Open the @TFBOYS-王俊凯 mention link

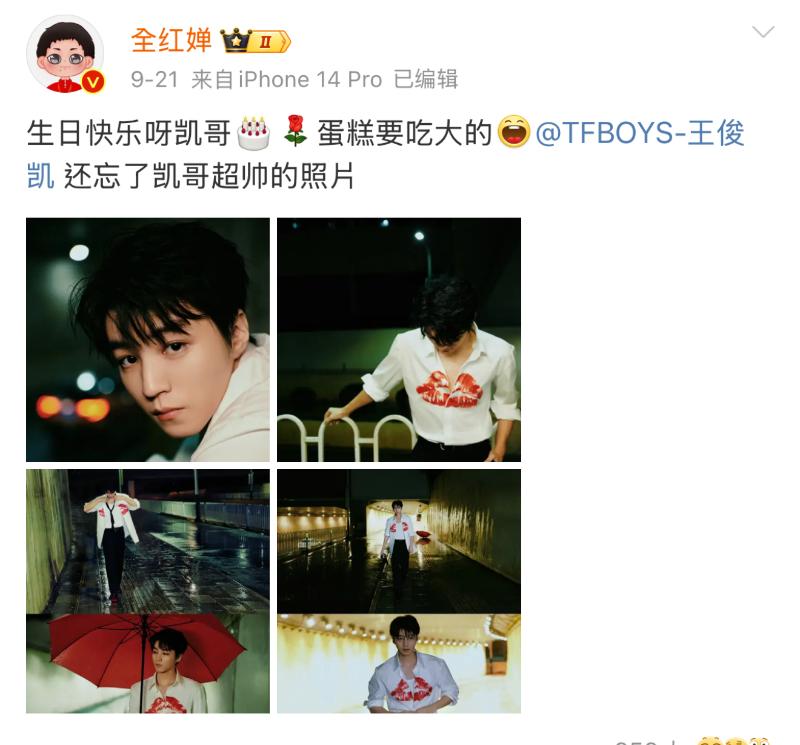tap(640, 134)
